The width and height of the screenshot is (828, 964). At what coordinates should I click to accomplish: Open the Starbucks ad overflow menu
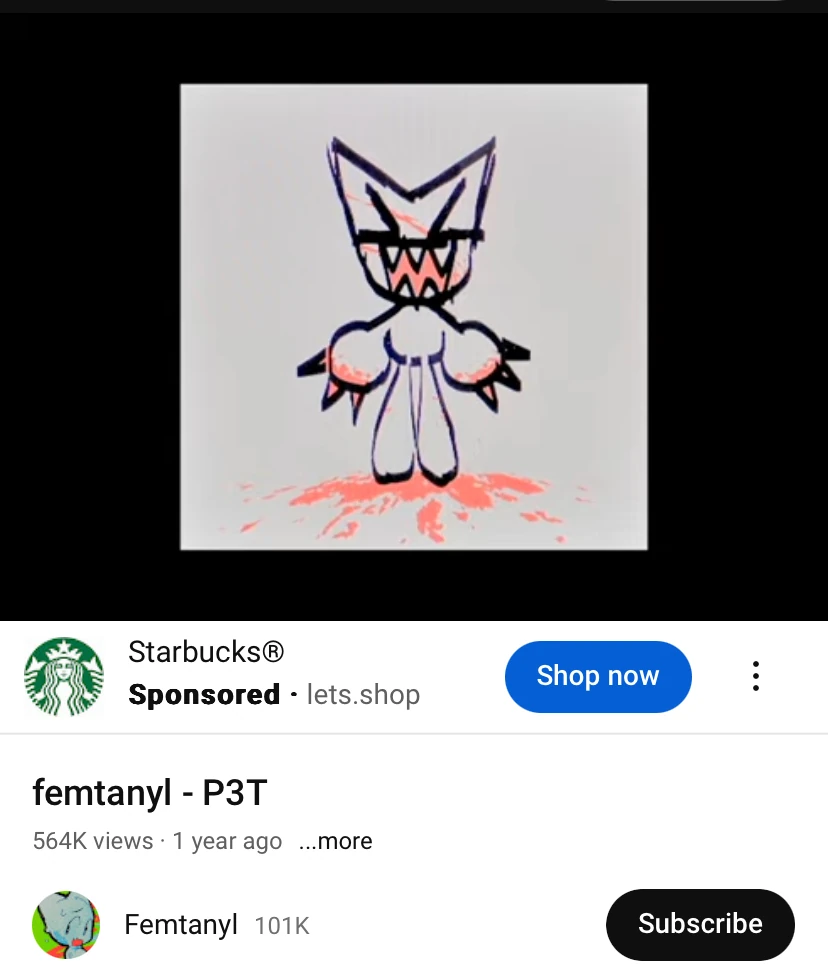click(x=756, y=676)
